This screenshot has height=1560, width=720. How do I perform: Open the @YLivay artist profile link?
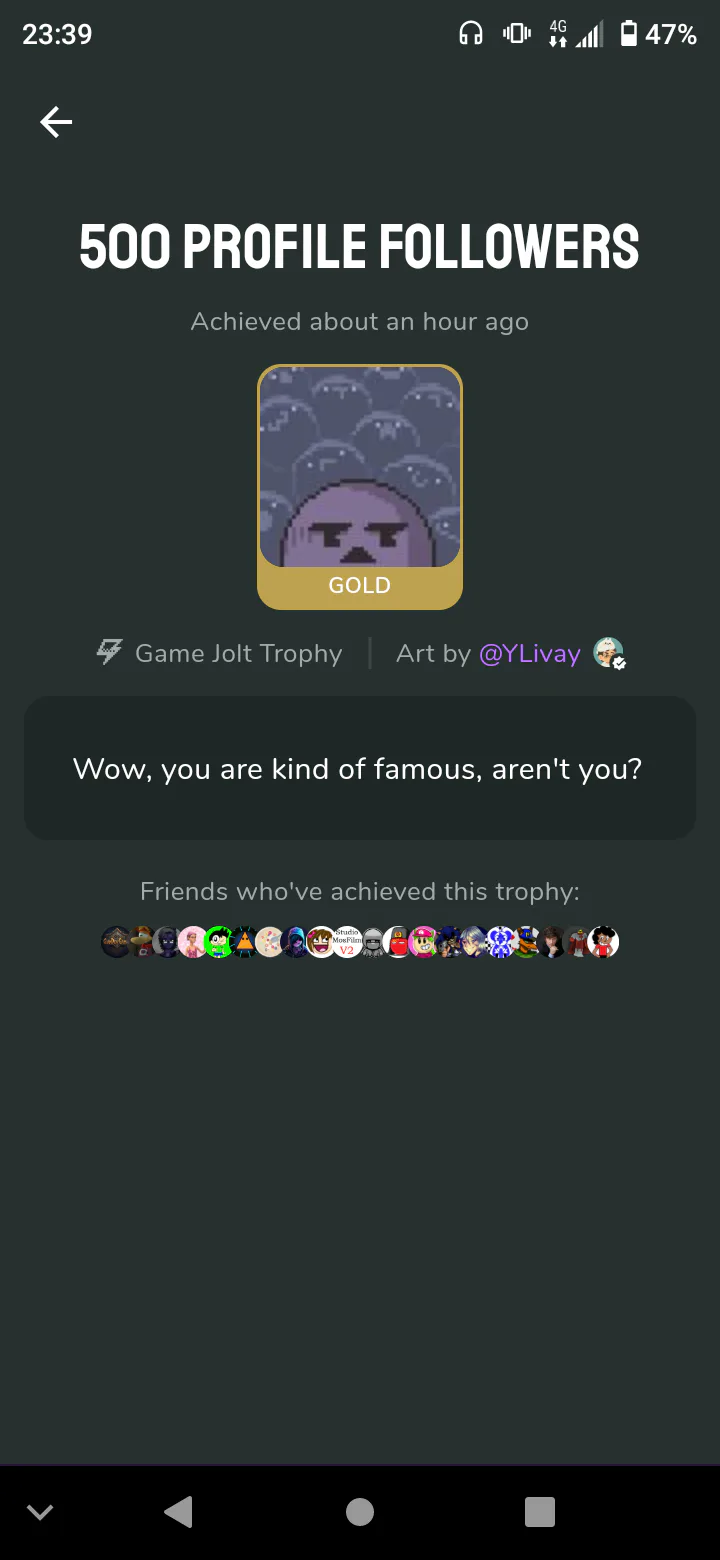pos(530,654)
